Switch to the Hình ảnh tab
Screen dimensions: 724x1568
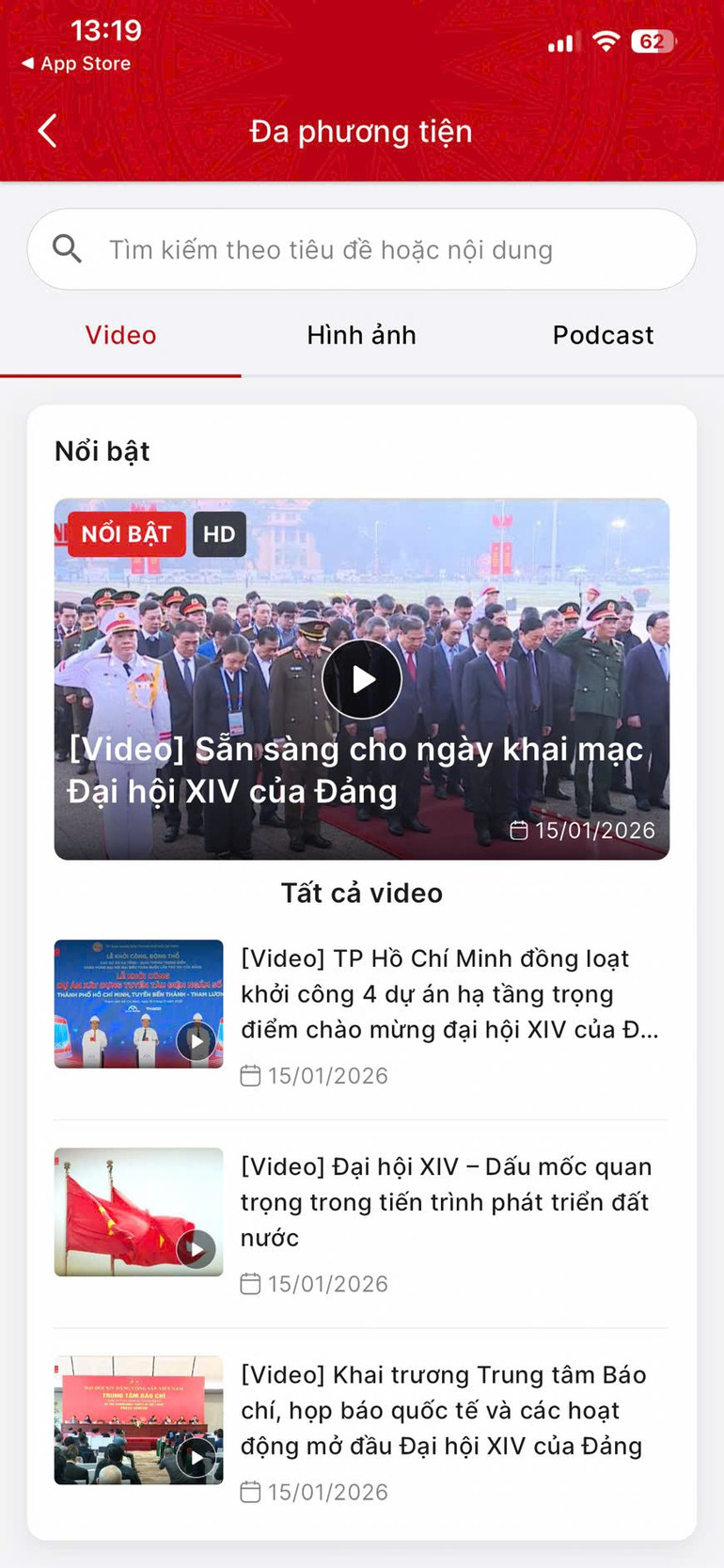click(361, 336)
